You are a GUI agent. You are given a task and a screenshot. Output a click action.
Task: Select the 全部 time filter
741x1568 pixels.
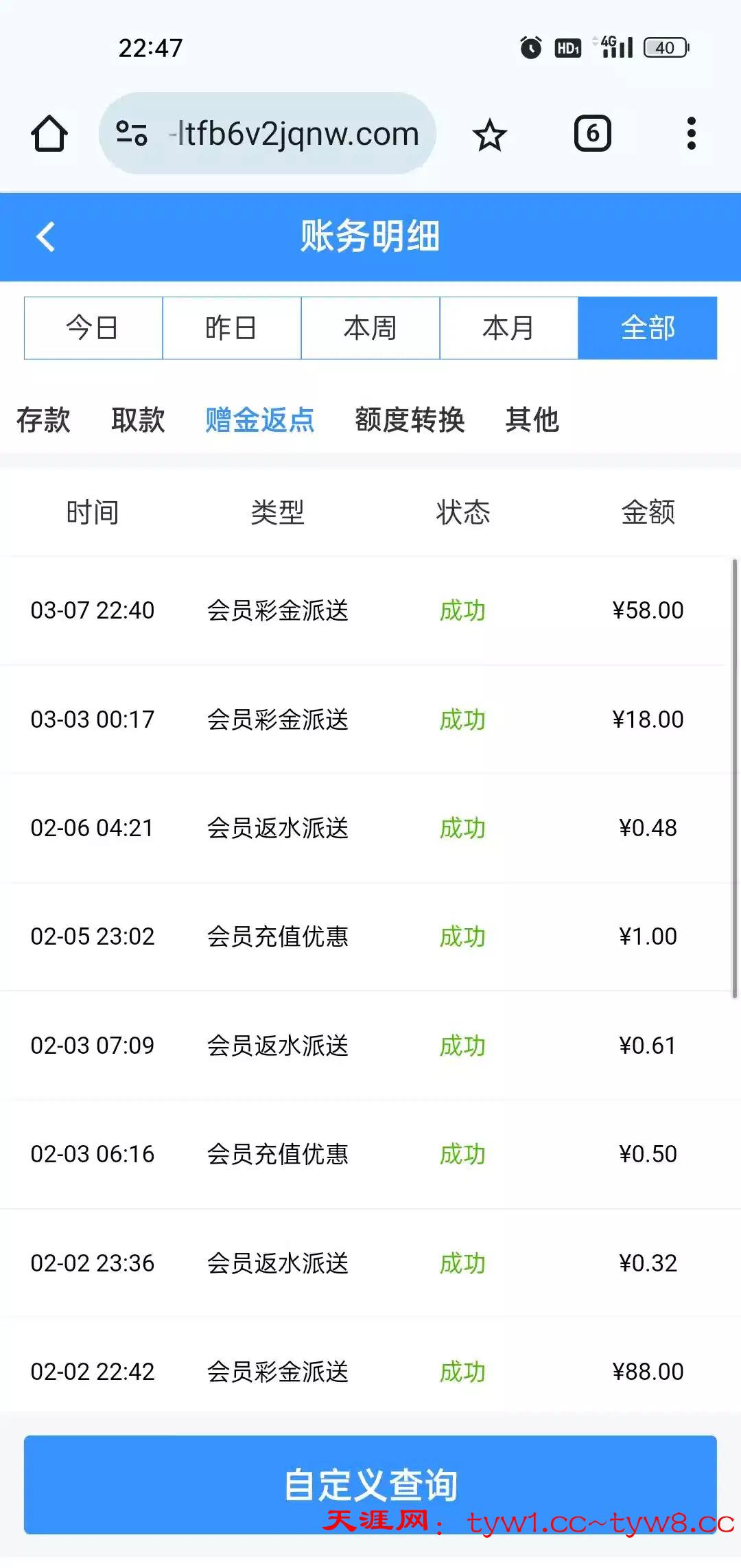coord(648,328)
